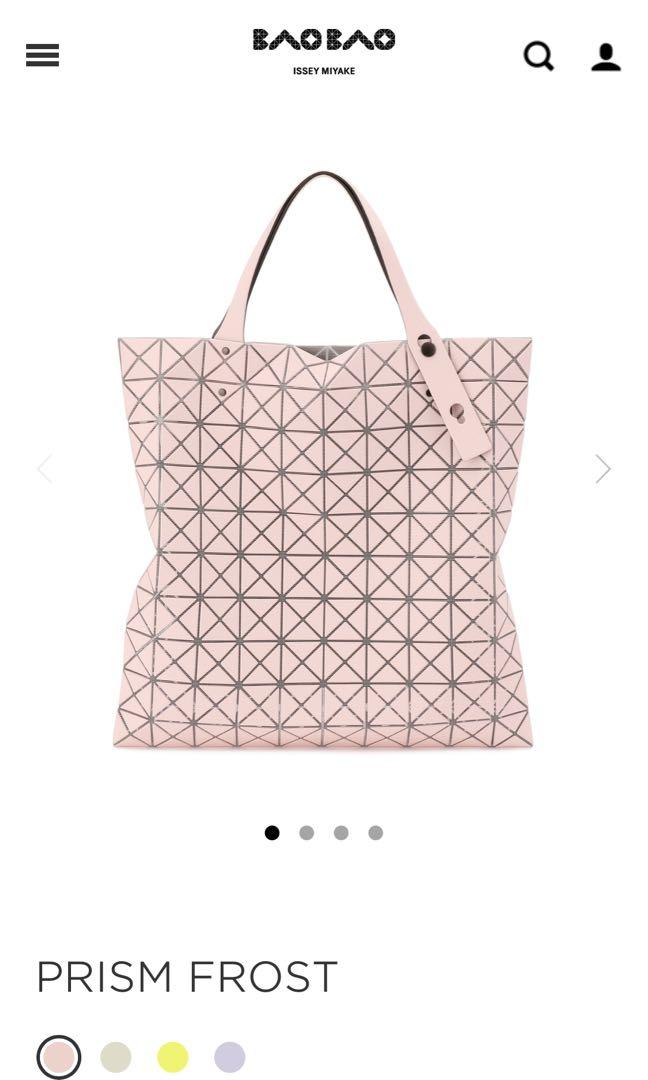The height and width of the screenshot is (1080, 648).
Task: Jump to the fourth image dot
Action: coord(375,833)
